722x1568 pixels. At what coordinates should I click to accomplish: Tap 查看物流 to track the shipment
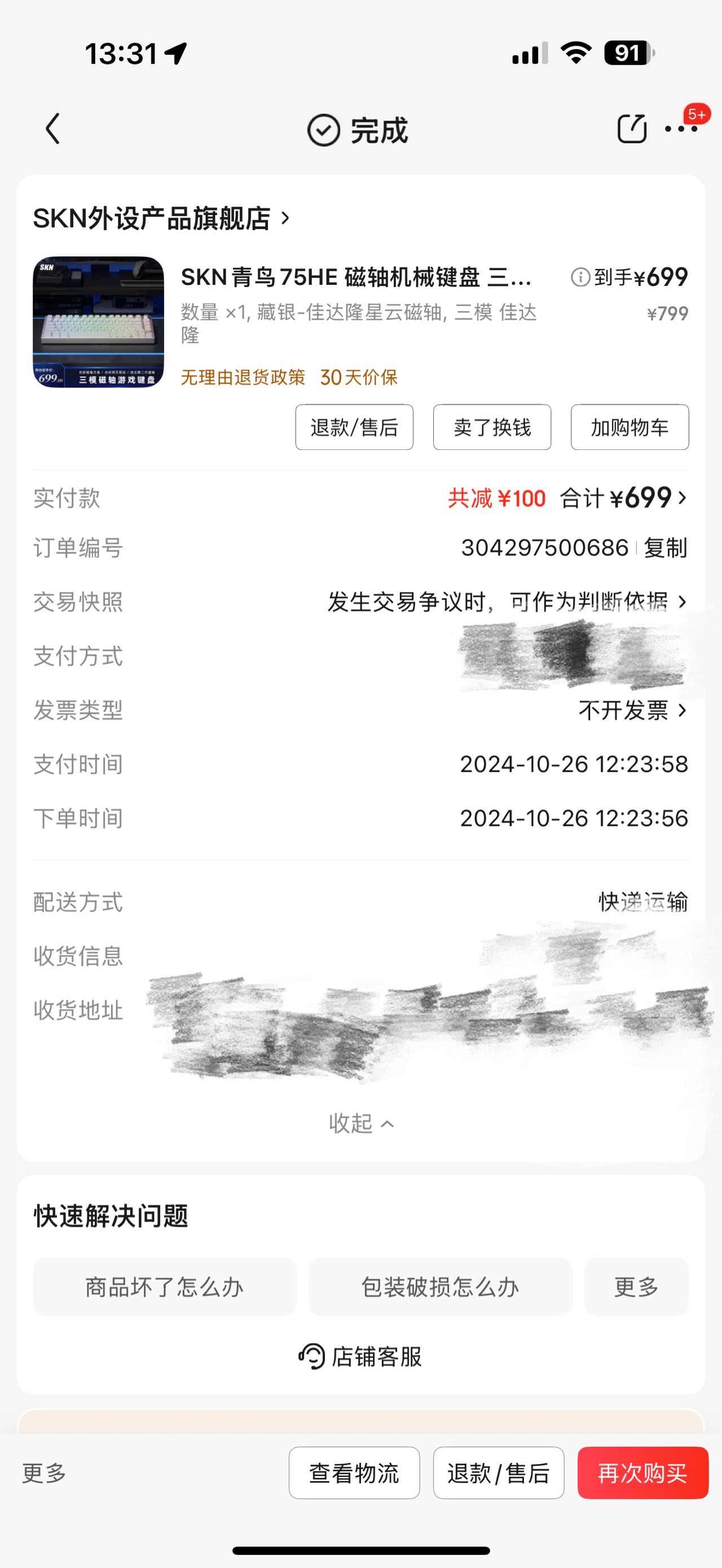[x=354, y=1473]
